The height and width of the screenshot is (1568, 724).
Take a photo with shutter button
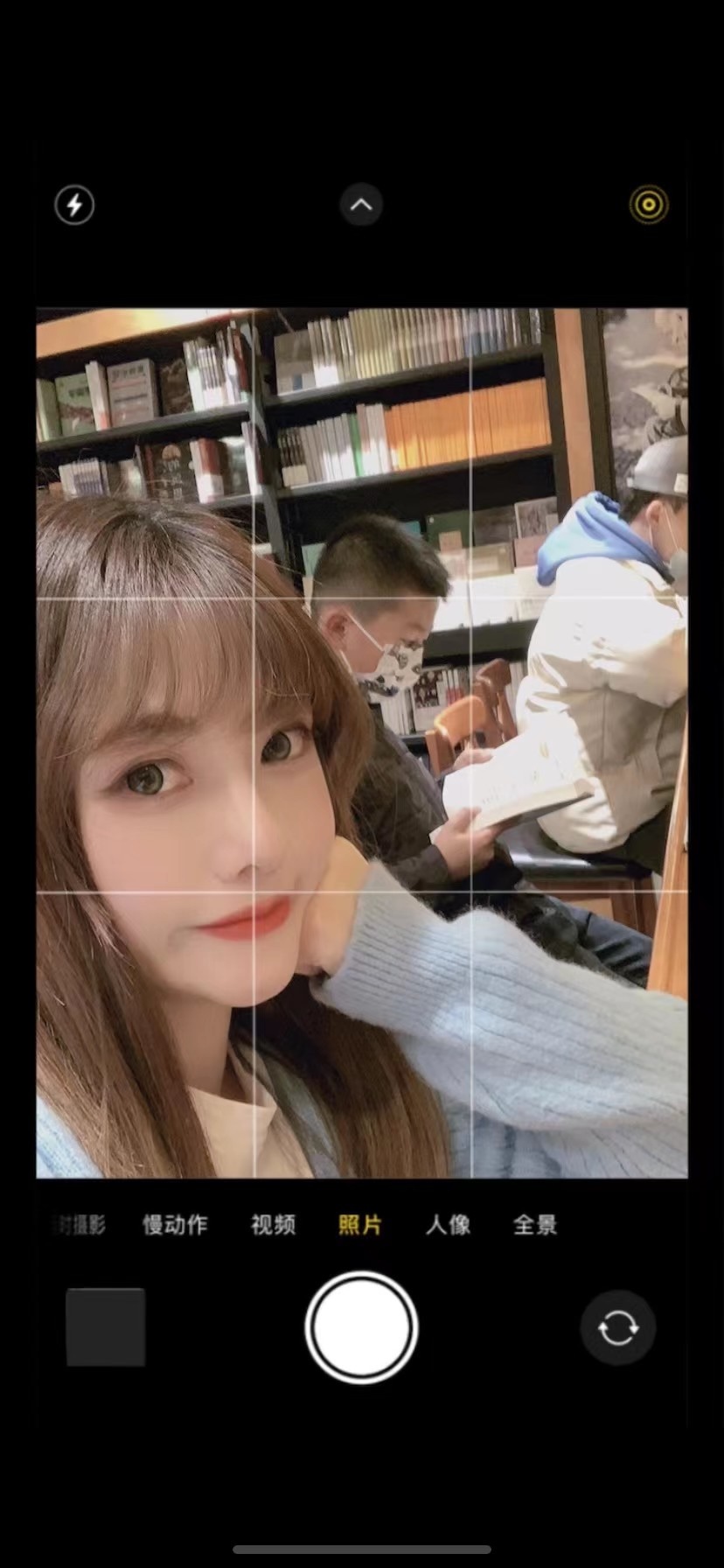pos(361,1327)
